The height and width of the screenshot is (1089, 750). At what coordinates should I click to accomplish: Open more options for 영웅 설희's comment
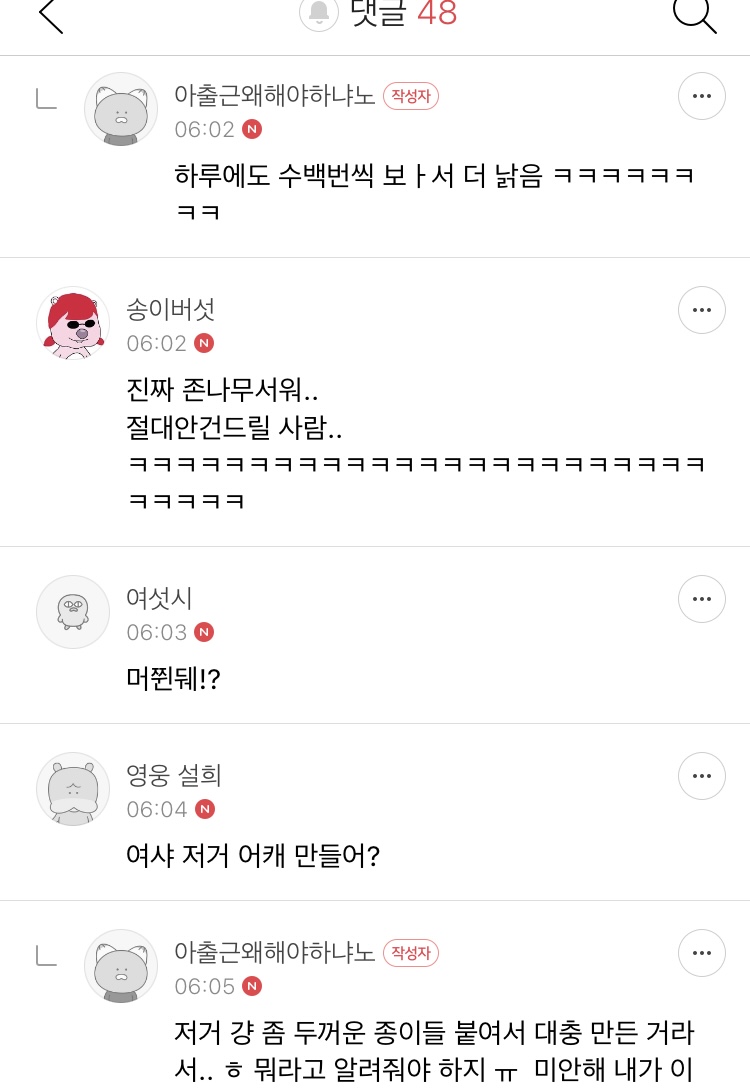[x=702, y=776]
